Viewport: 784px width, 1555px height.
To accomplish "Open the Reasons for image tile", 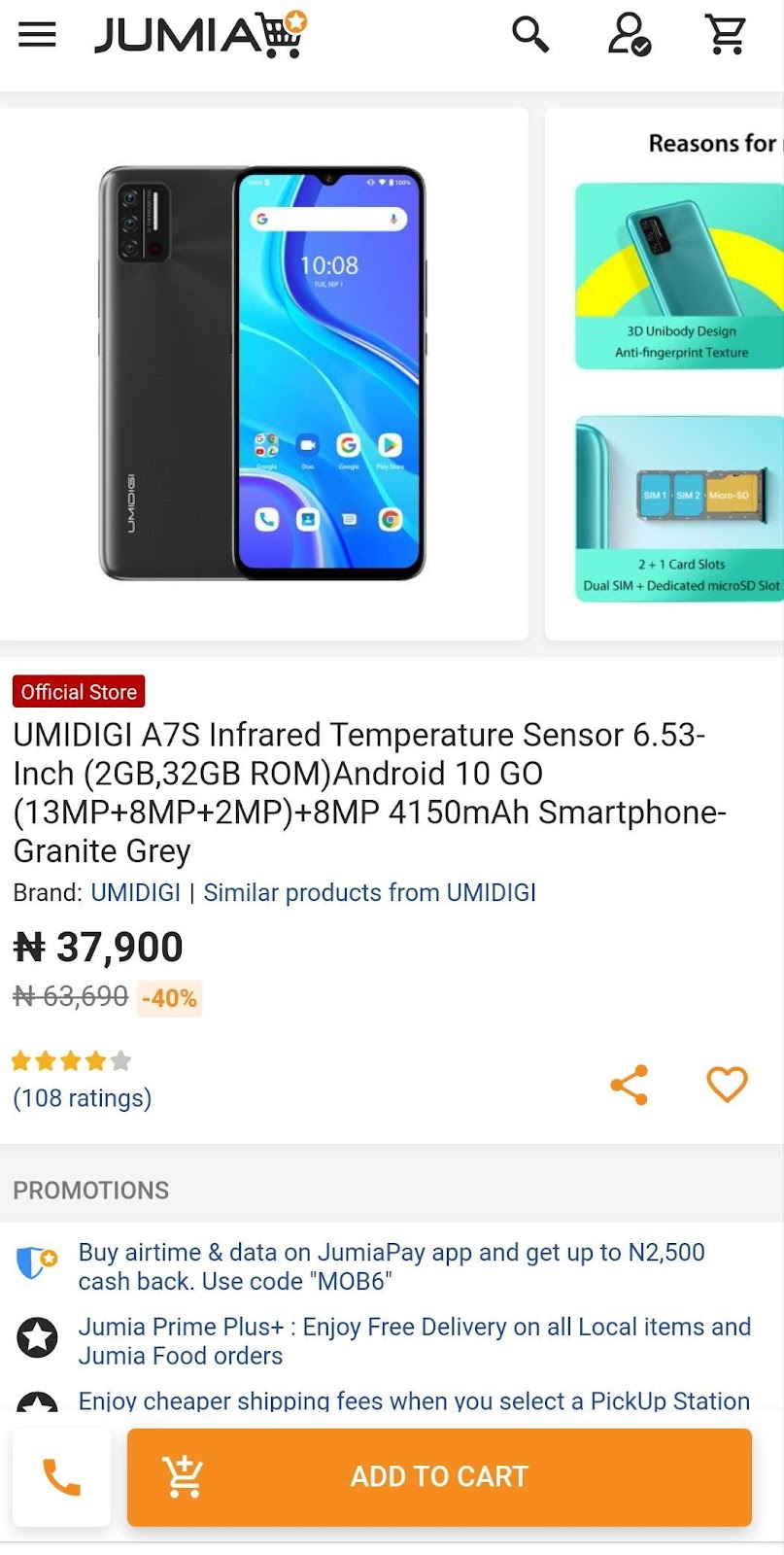I will pyautogui.click(x=678, y=373).
